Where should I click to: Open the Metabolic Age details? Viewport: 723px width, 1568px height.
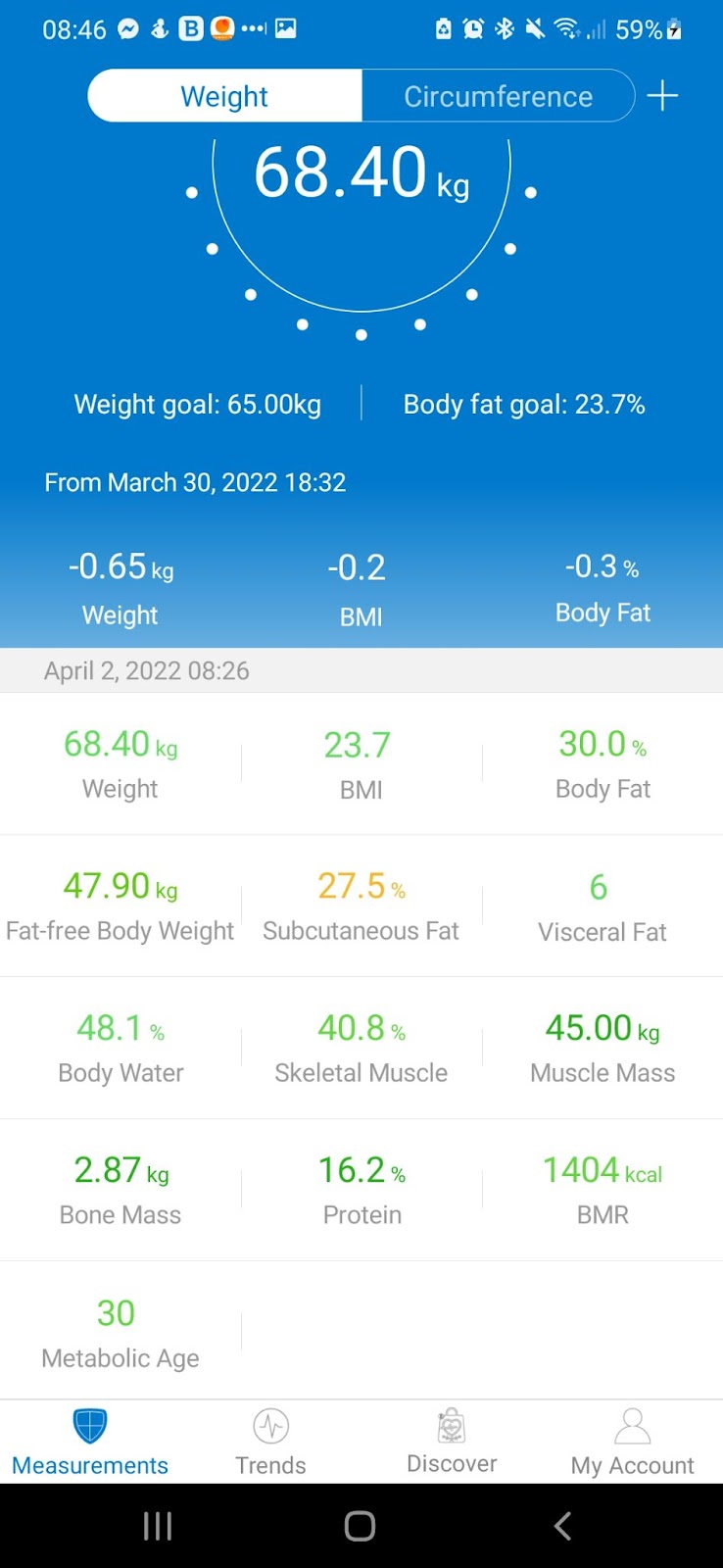120,1332
